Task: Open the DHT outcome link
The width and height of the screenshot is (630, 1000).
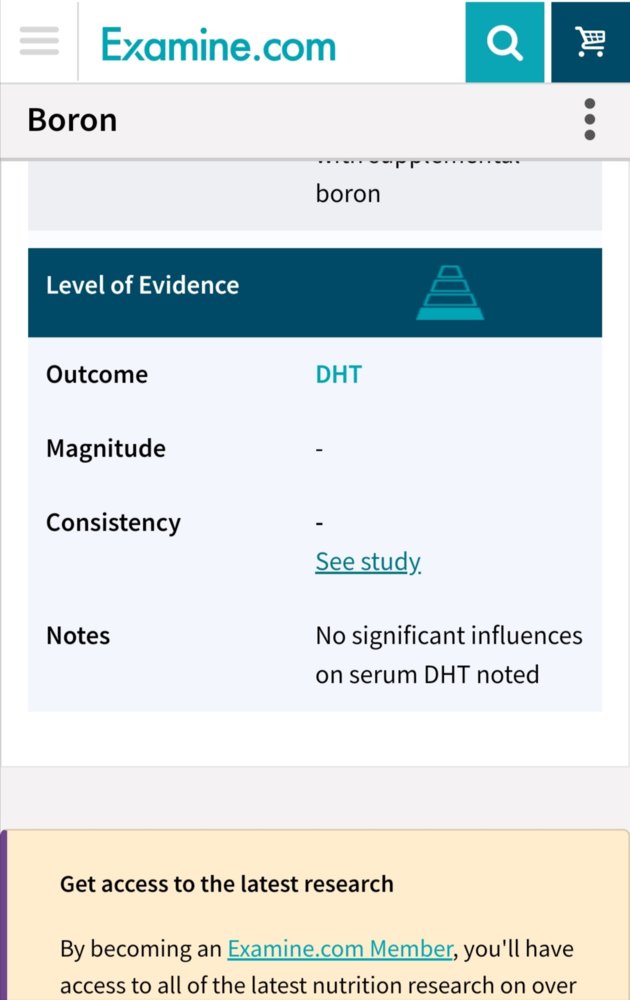Action: click(x=338, y=375)
